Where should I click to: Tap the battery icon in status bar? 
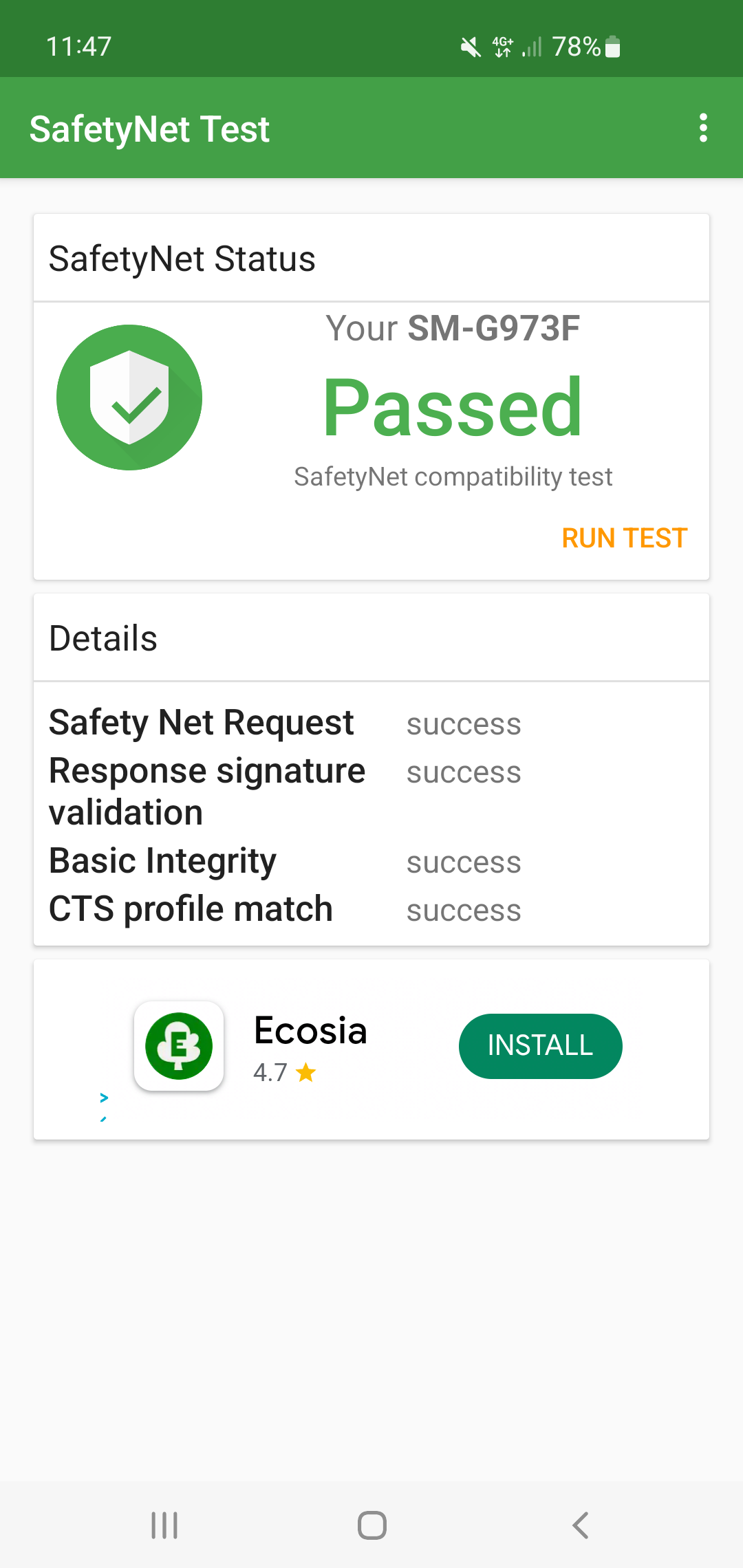[x=611, y=46]
